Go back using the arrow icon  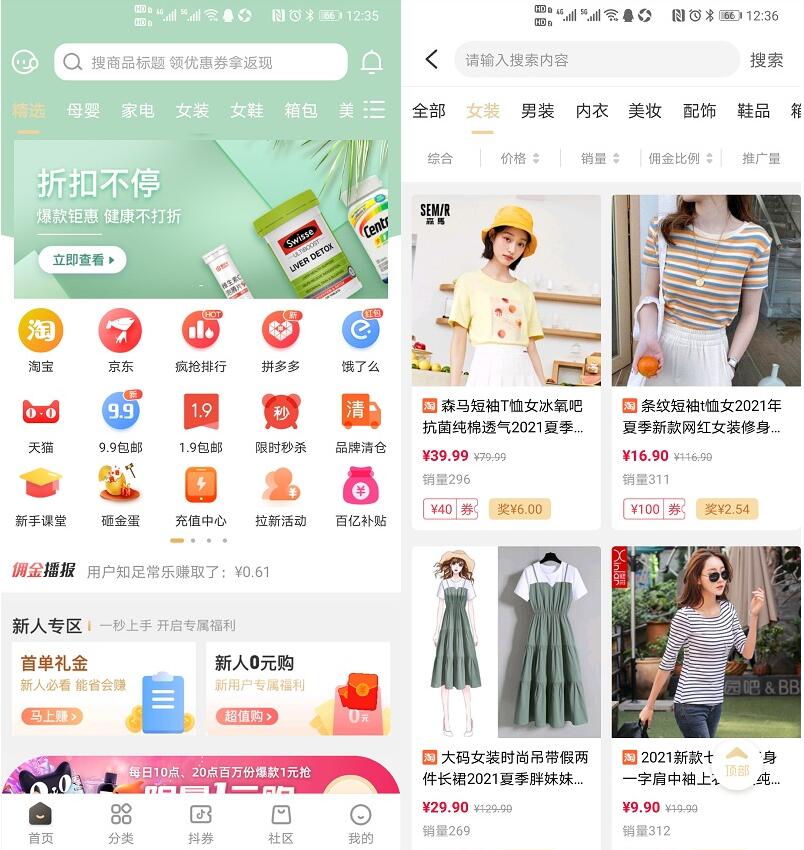coord(431,60)
